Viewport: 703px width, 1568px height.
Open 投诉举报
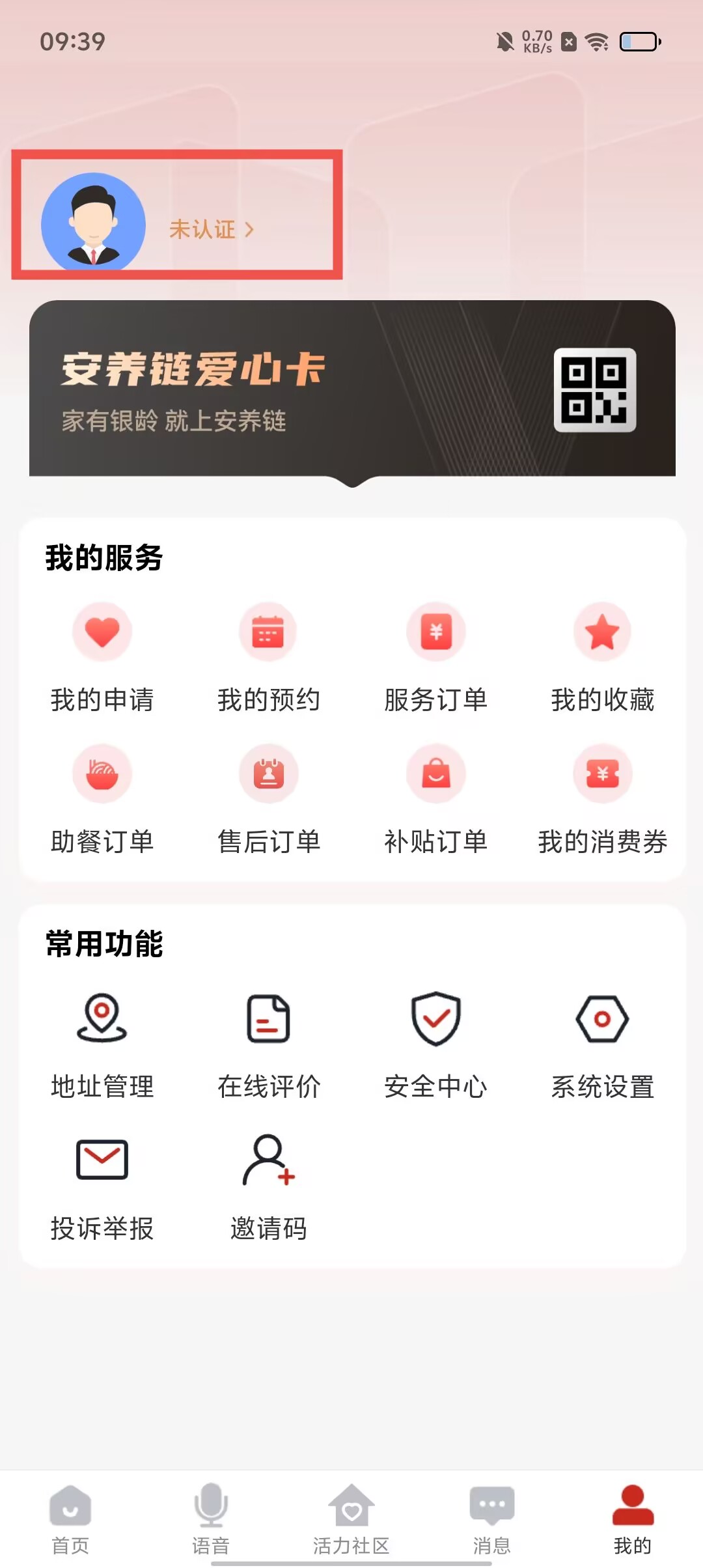pos(102,1186)
